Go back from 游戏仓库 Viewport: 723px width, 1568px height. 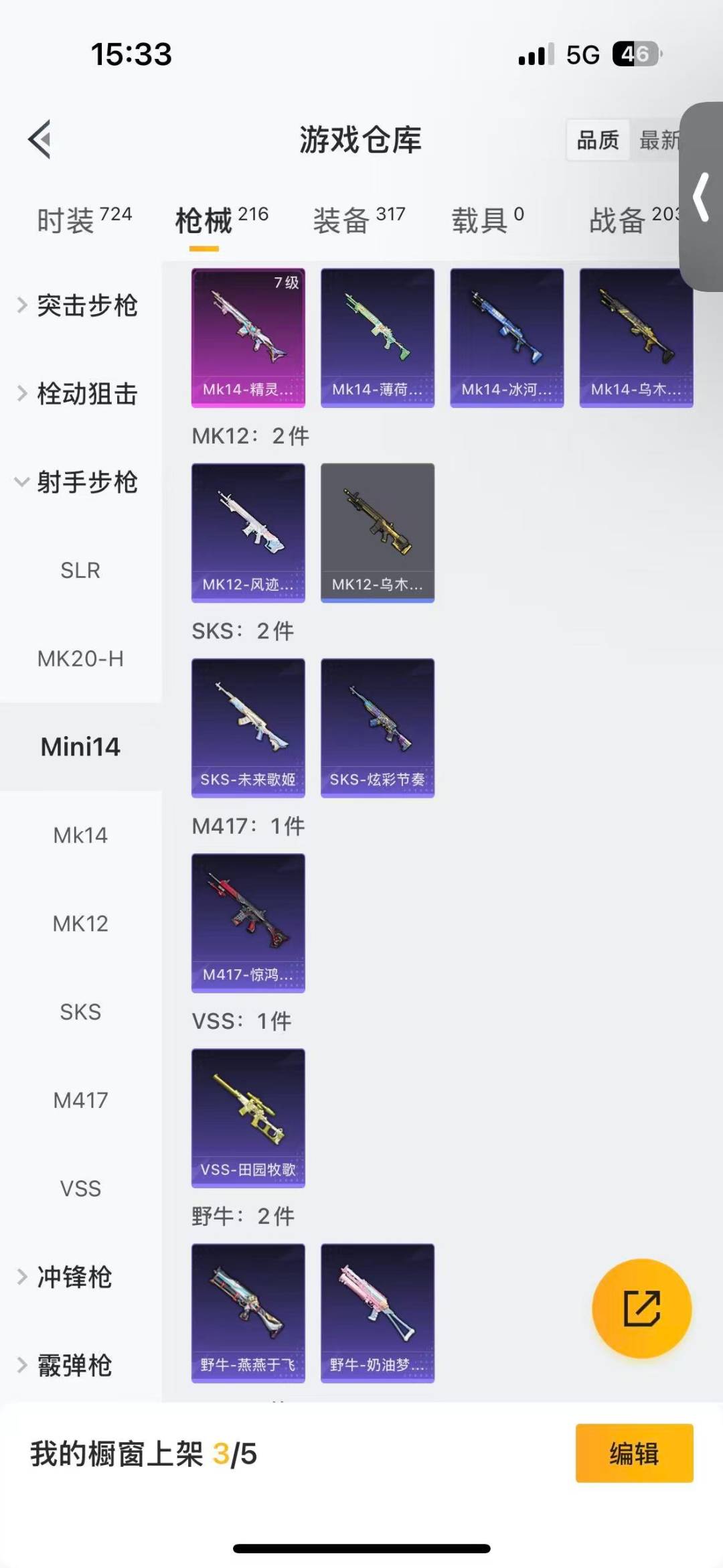tap(40, 139)
